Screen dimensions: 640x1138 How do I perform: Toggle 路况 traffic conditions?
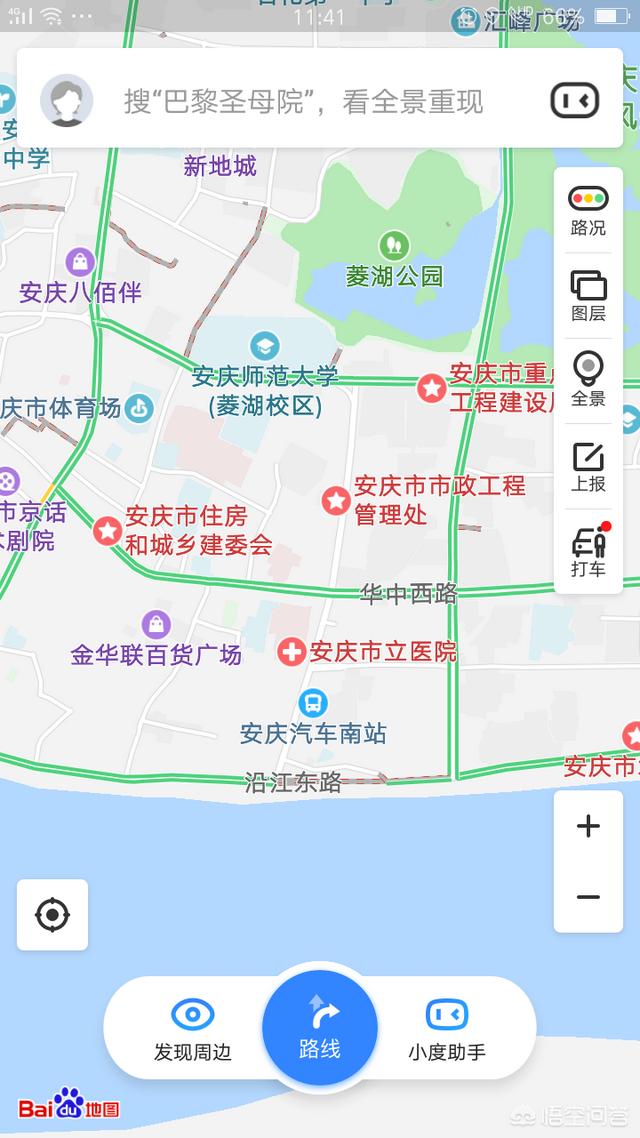pyautogui.click(x=588, y=210)
